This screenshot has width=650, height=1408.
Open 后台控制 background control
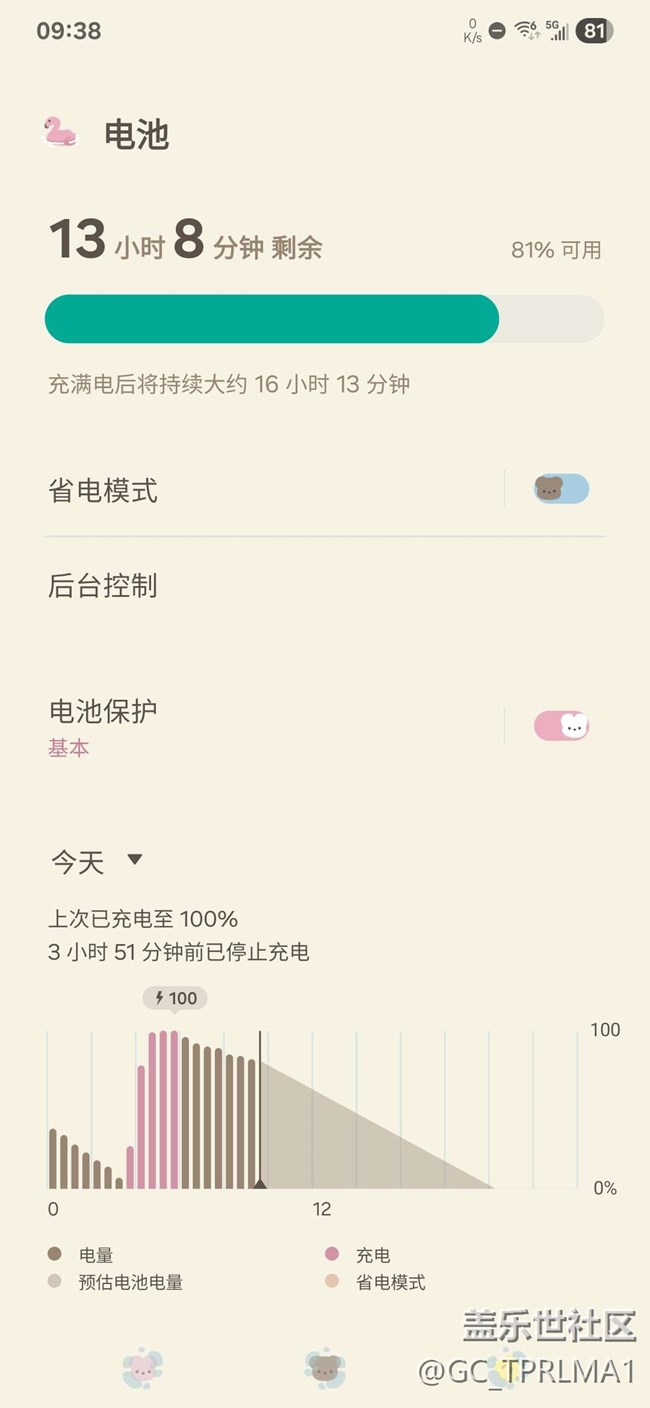(x=103, y=586)
